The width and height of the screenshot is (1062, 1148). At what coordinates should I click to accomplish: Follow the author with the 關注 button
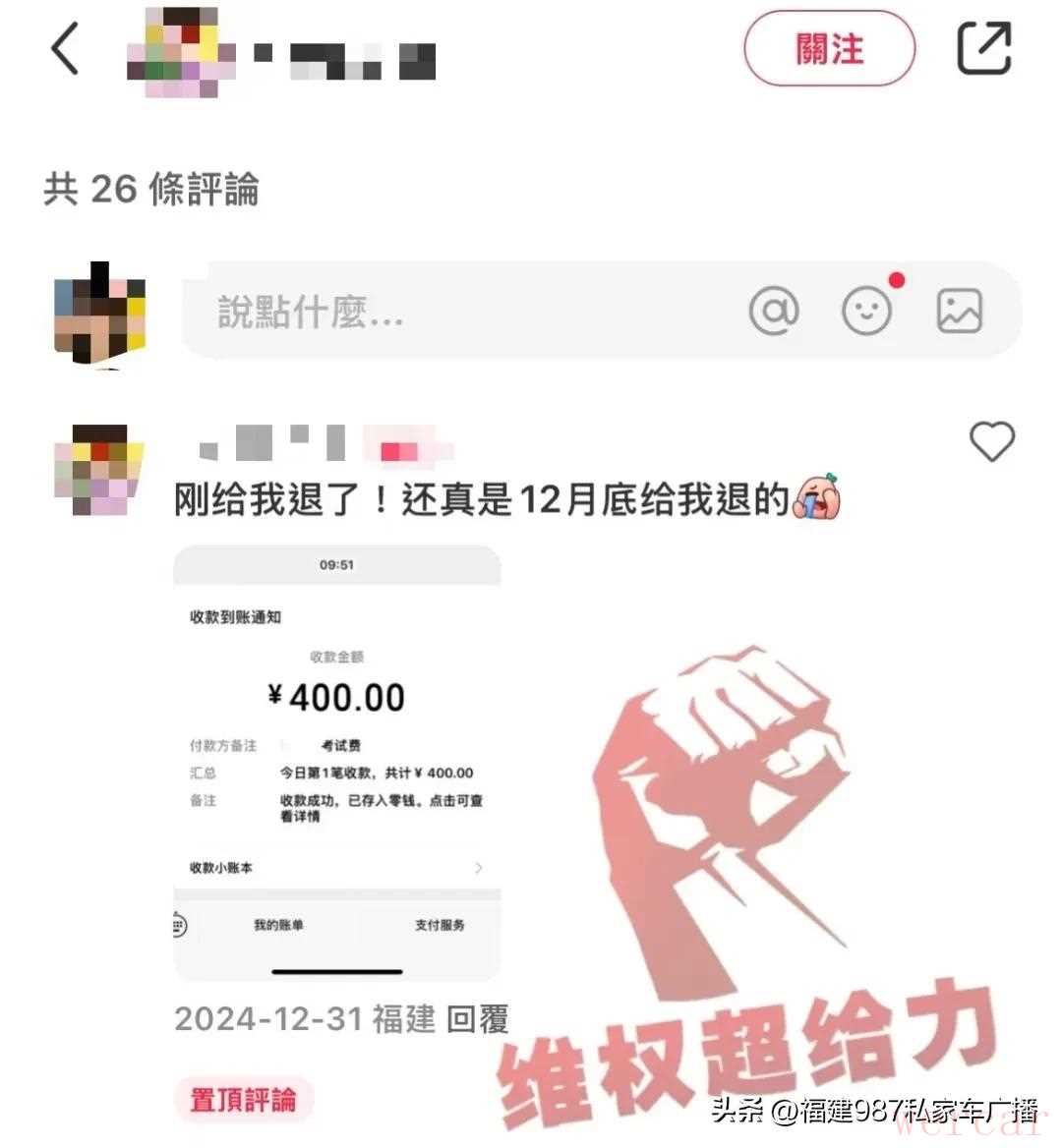[829, 49]
